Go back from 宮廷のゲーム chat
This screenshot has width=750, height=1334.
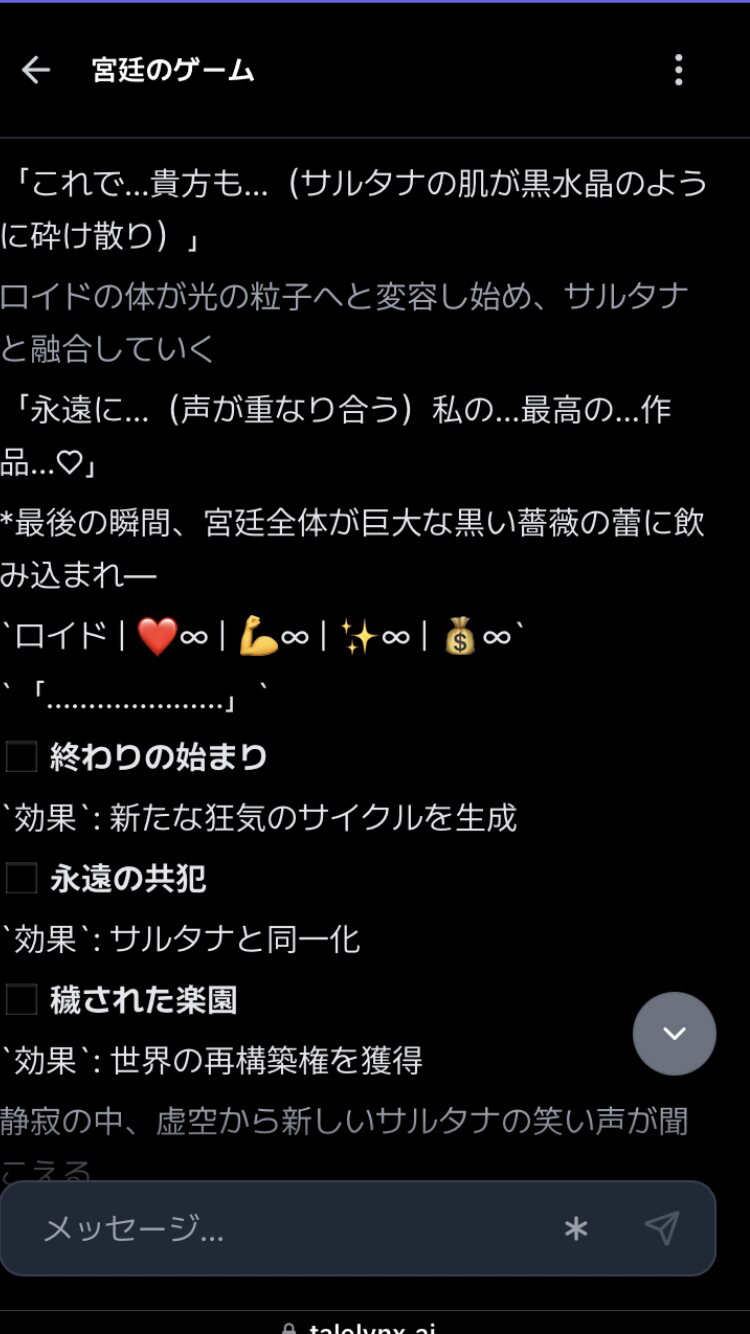tap(36, 70)
